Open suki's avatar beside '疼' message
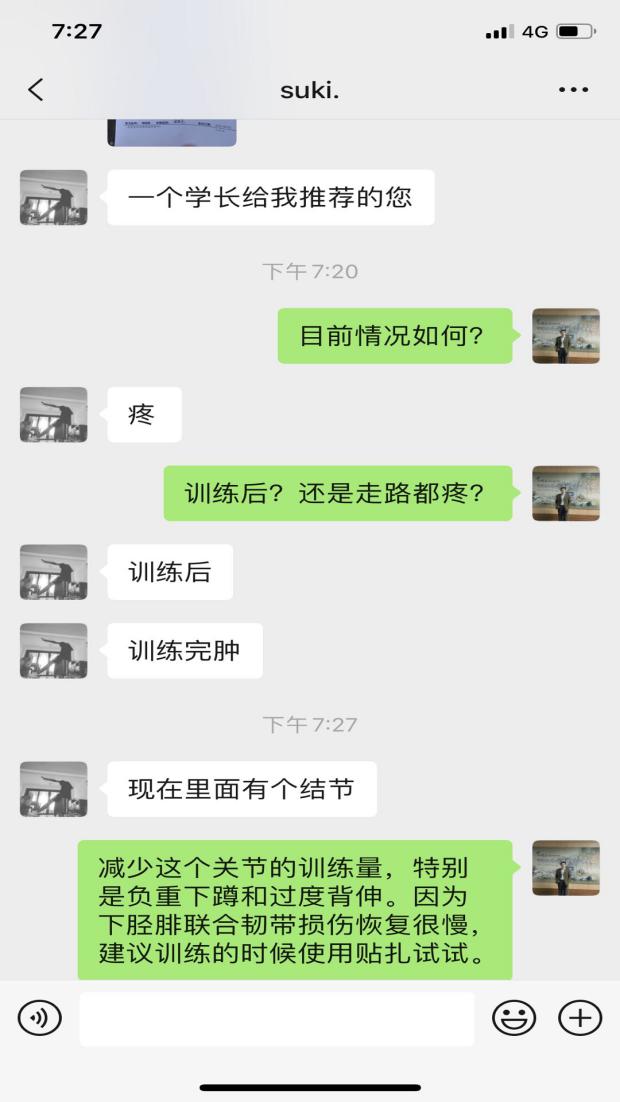The width and height of the screenshot is (620, 1102). click(54, 415)
